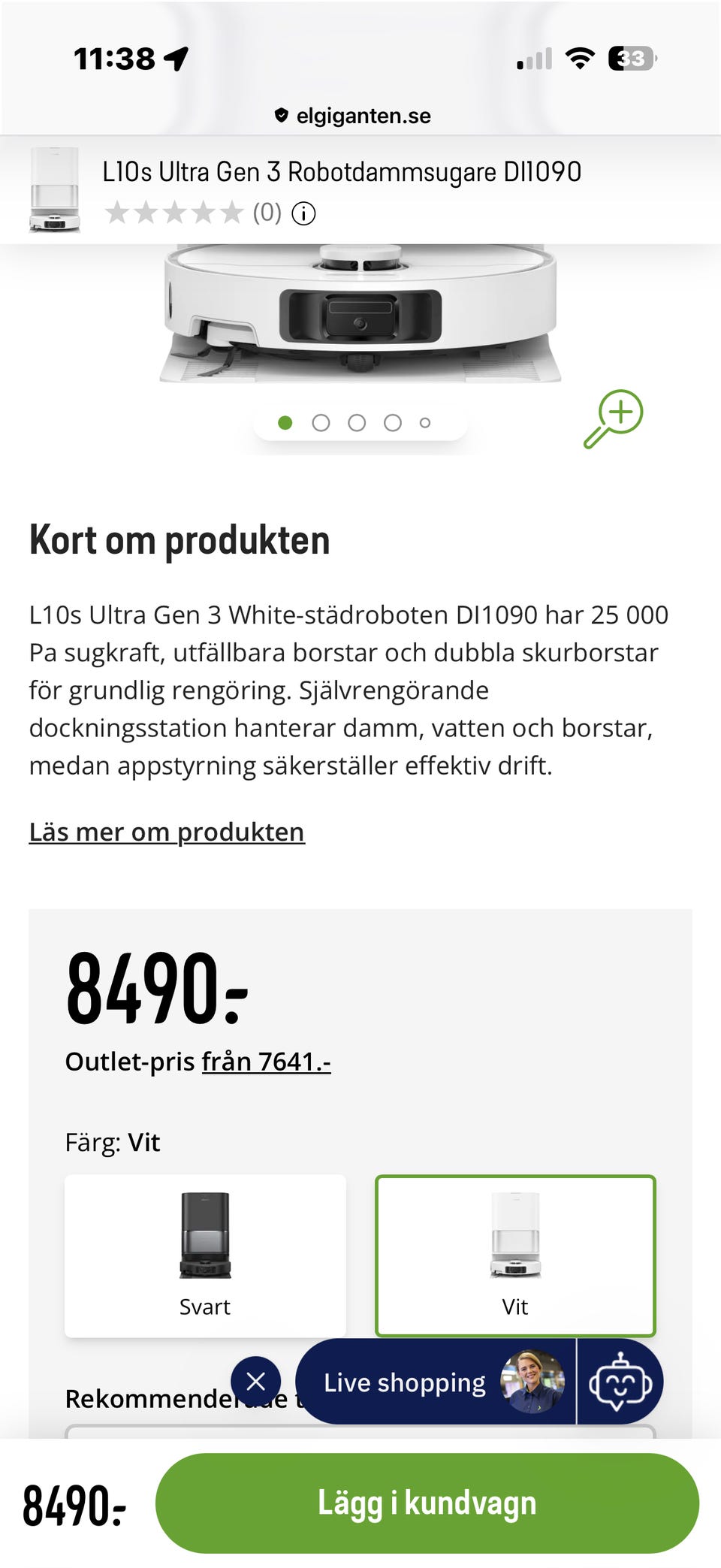Tap the battery indicator showing 33
The image size is (721, 1568).
(x=629, y=57)
